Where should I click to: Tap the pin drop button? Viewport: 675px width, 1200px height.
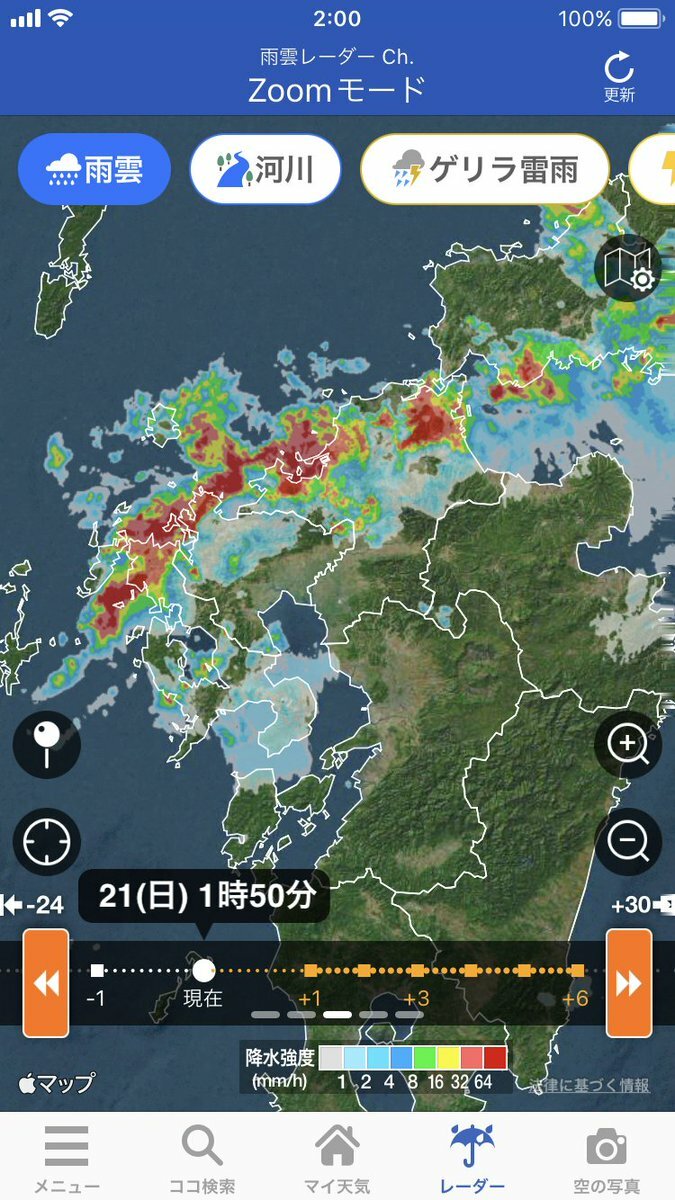click(x=47, y=744)
